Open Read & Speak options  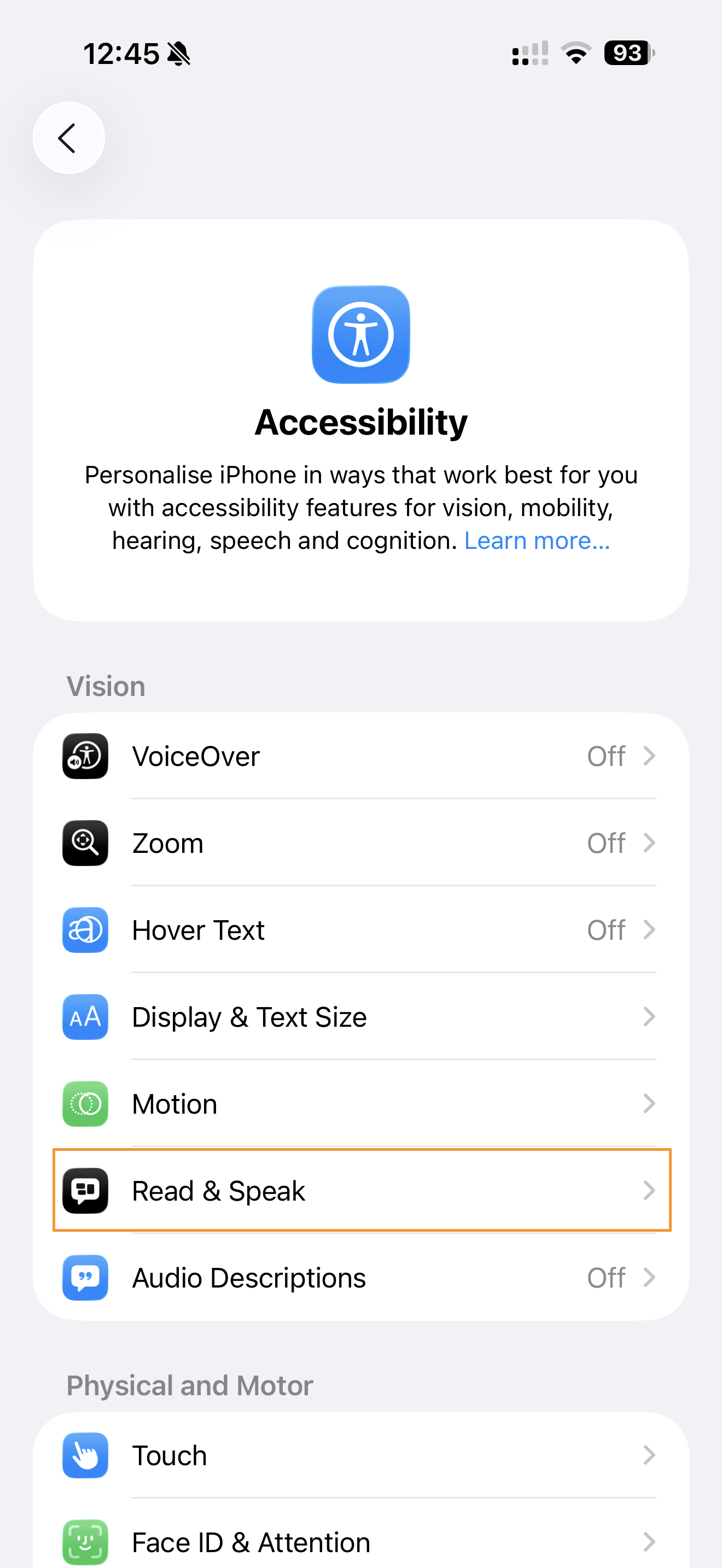pyautogui.click(x=361, y=1191)
